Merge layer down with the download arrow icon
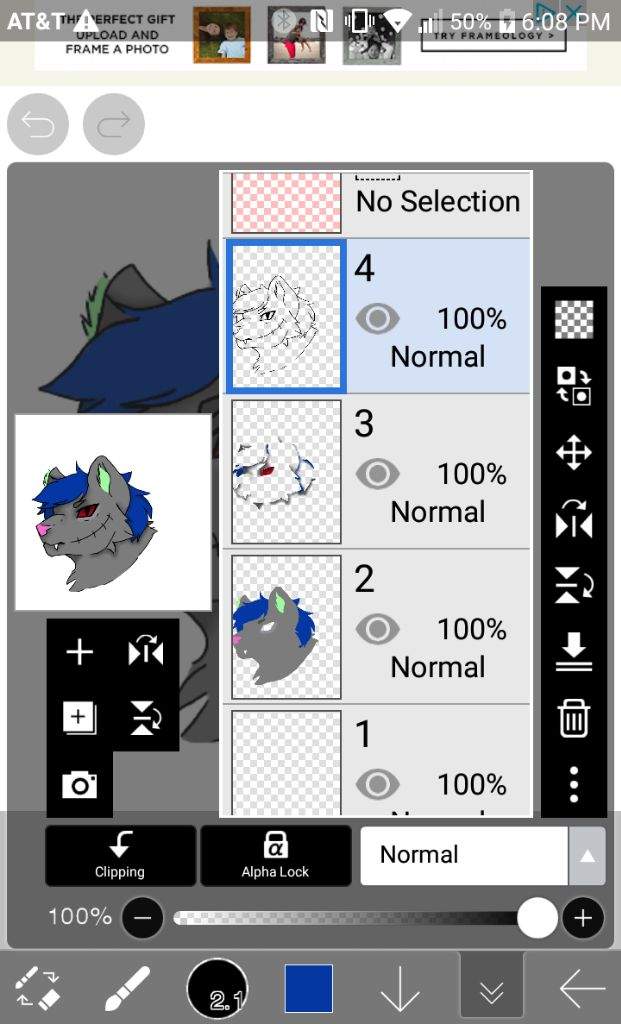This screenshot has height=1024, width=621. [x=574, y=651]
